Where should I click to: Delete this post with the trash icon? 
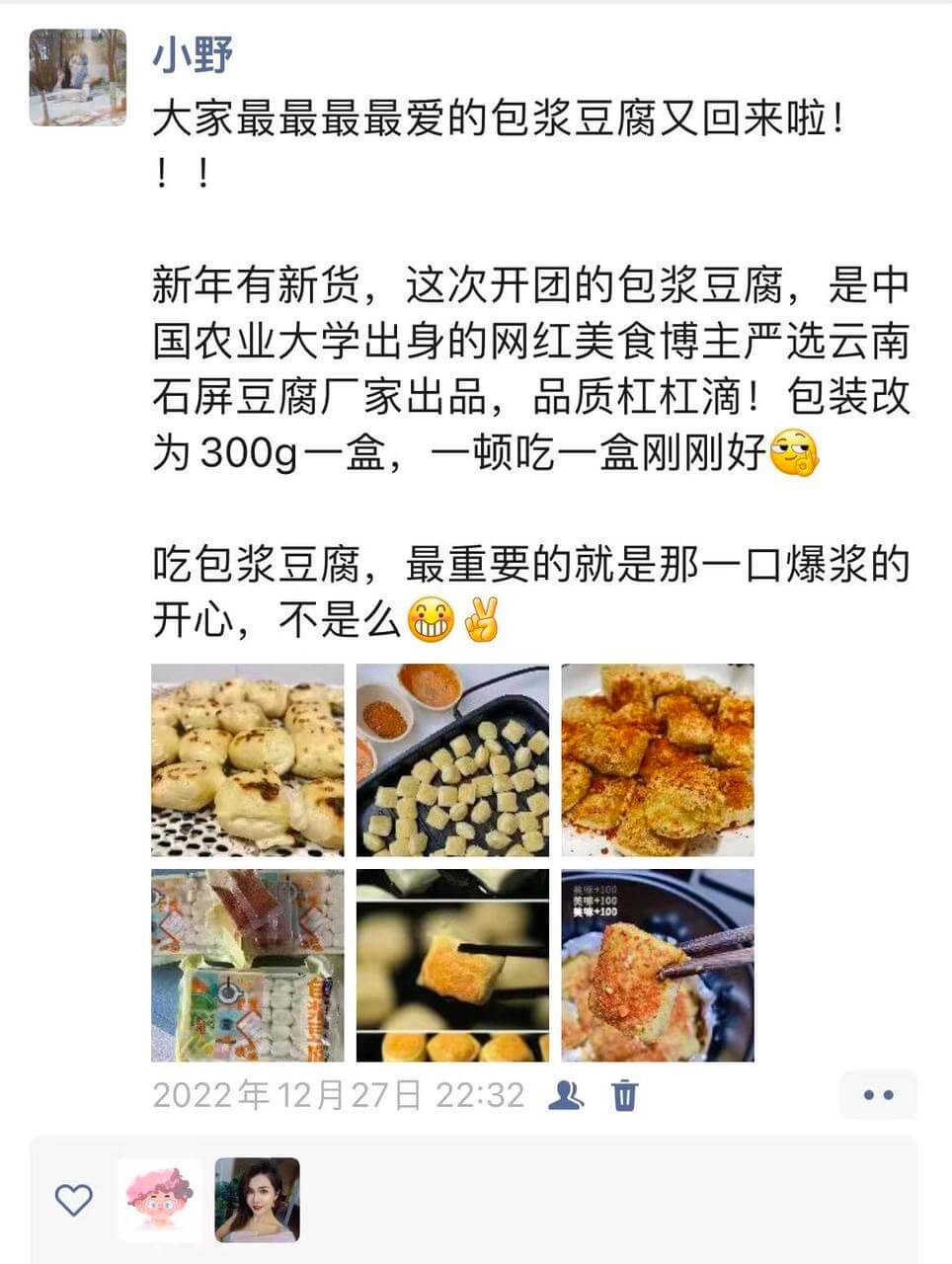click(625, 1095)
